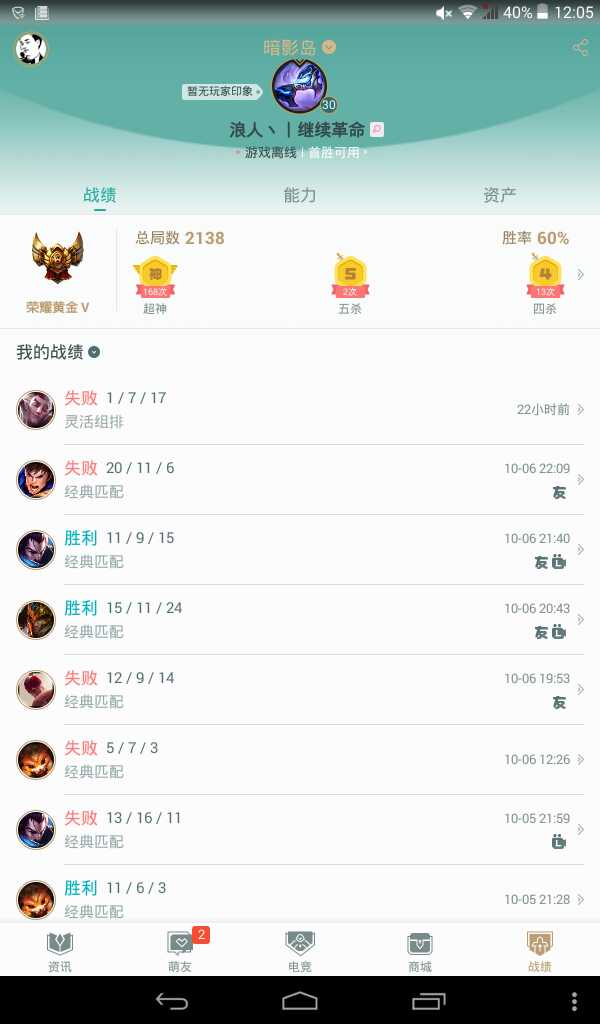Open the 灵活组排 match 1/7/17
The width and height of the screenshot is (600, 1024).
click(x=300, y=410)
